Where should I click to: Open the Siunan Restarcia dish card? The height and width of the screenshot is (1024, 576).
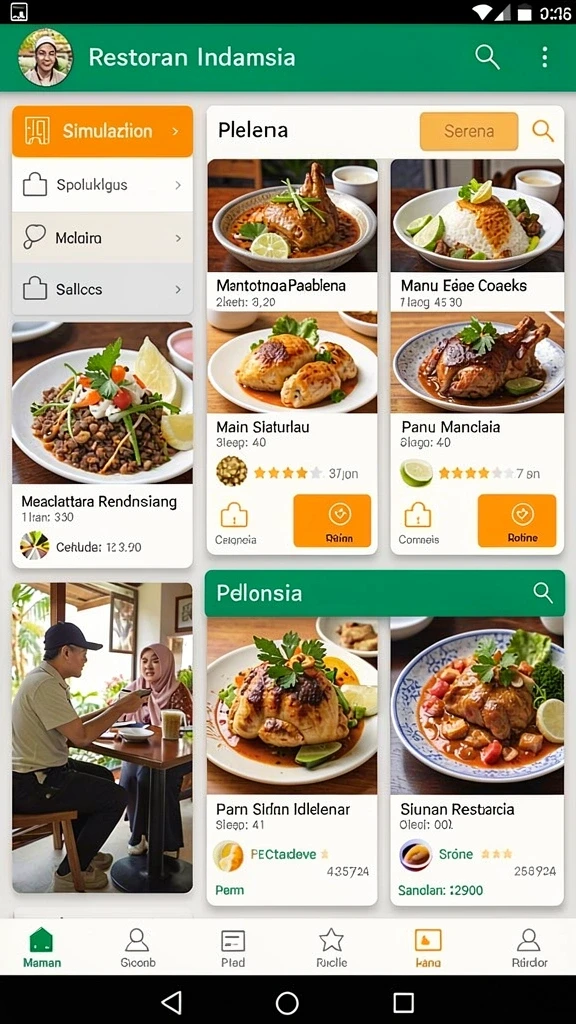coord(477,761)
